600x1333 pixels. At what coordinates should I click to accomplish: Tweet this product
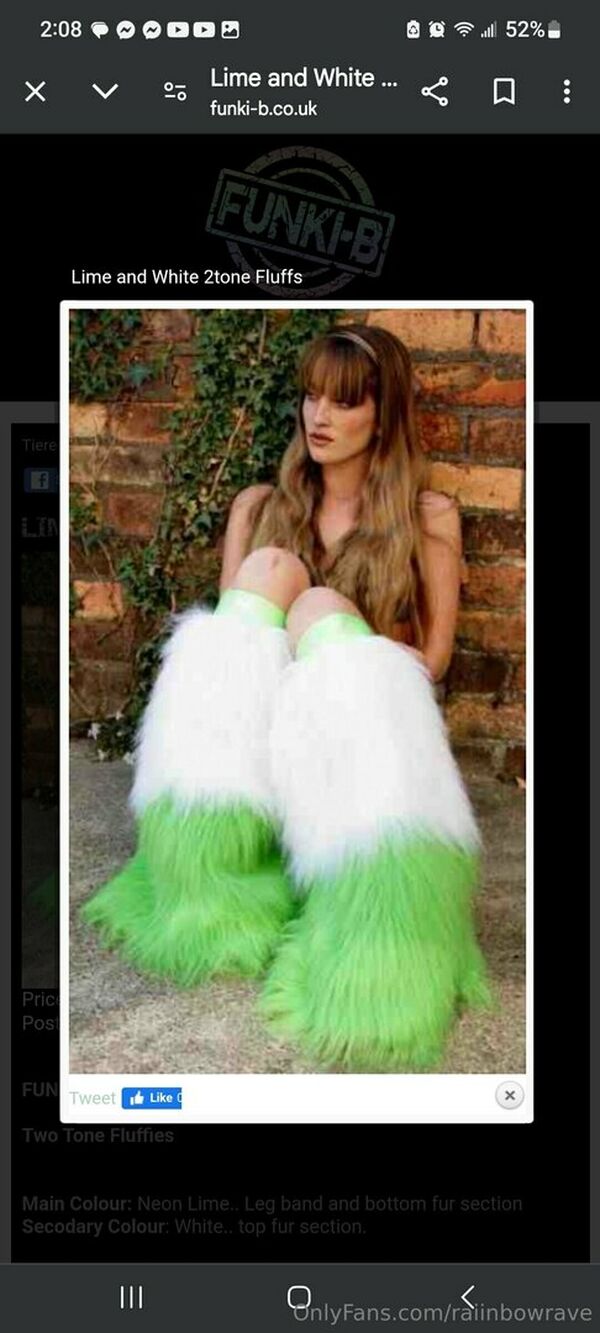pos(92,1098)
